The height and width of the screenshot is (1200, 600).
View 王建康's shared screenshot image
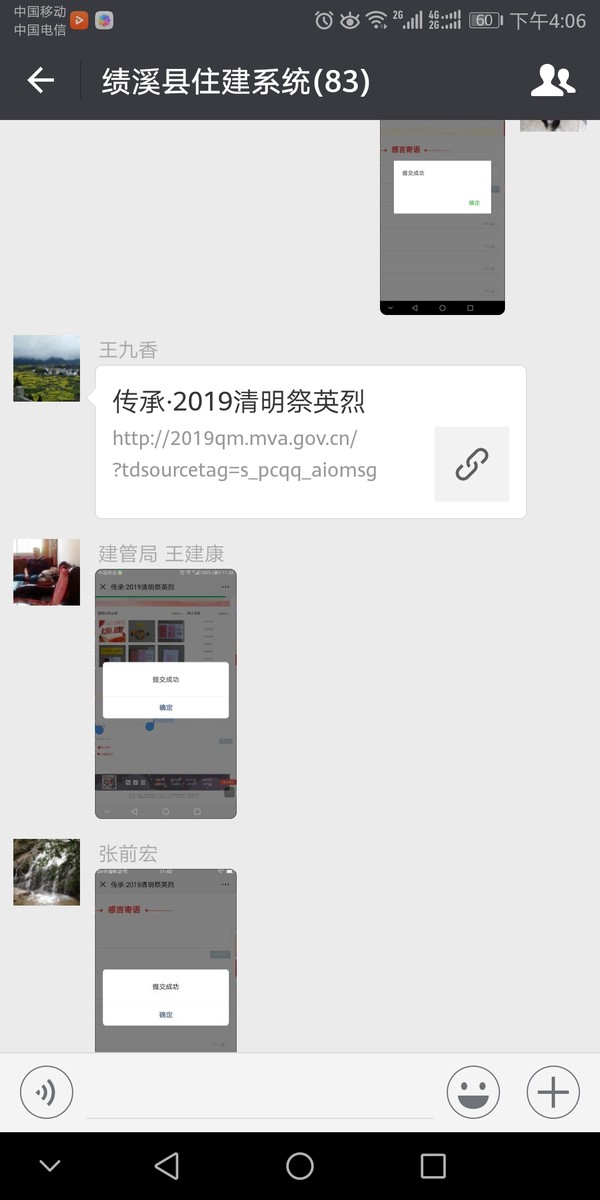coord(166,694)
